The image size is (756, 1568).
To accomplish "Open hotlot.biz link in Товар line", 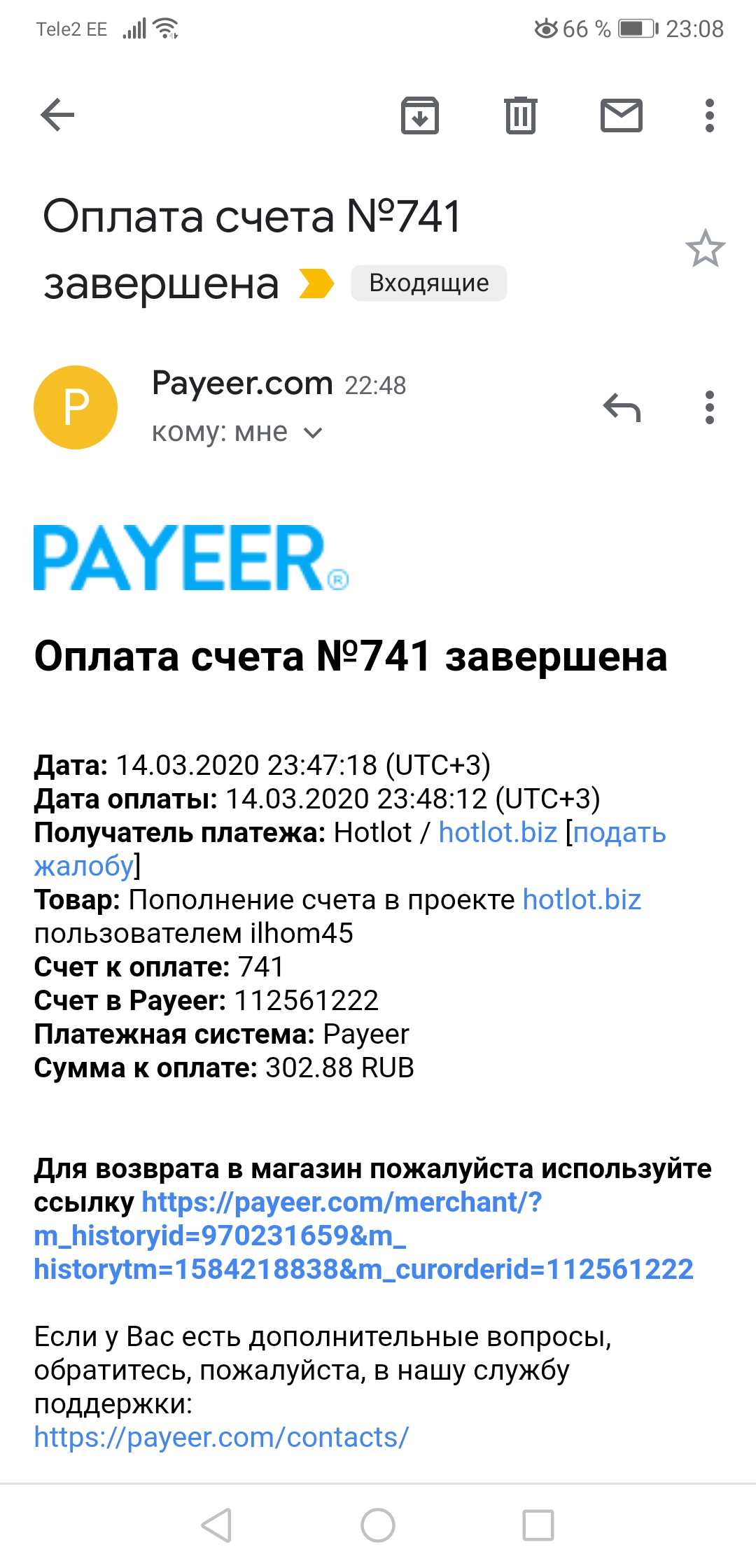I will tap(582, 900).
